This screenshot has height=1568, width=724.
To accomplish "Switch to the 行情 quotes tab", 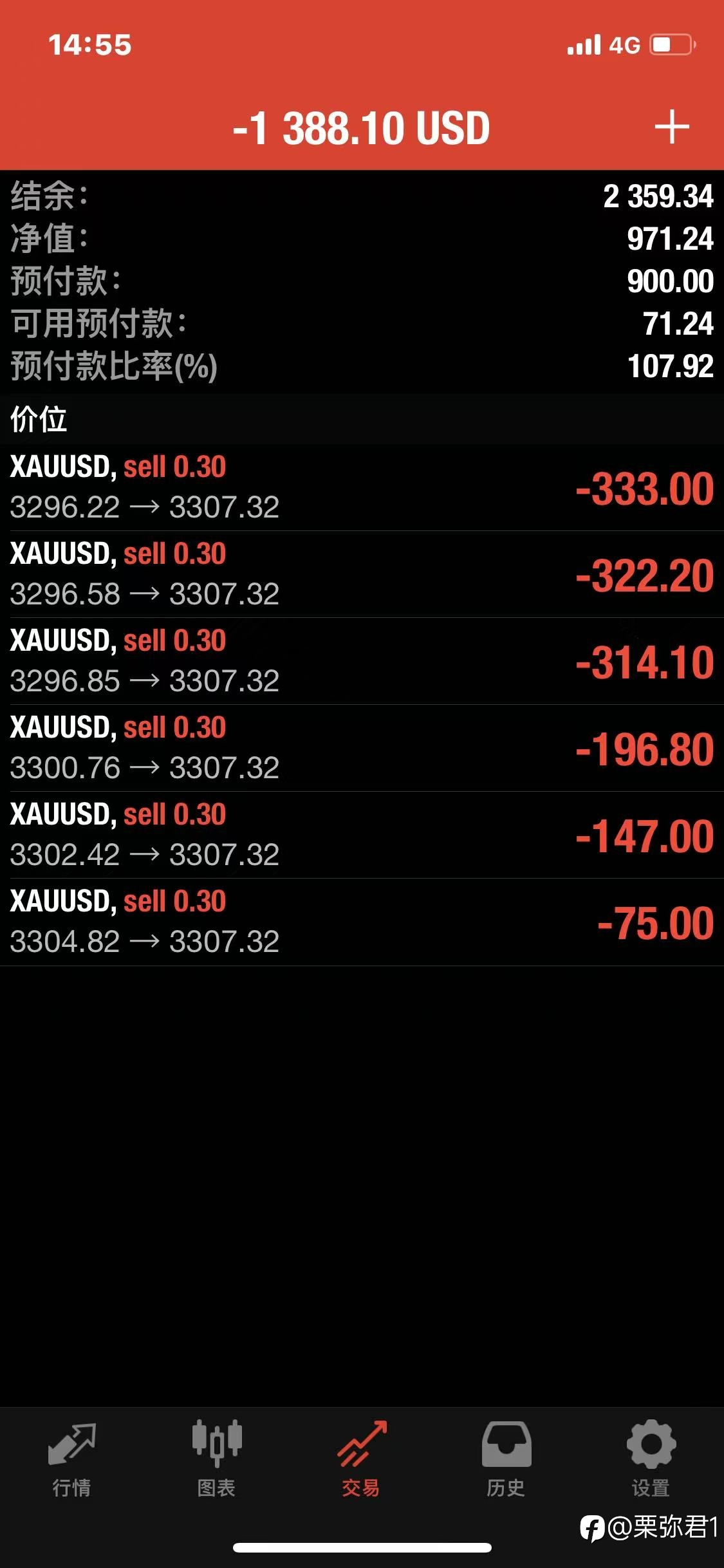I will pyautogui.click(x=71, y=1459).
